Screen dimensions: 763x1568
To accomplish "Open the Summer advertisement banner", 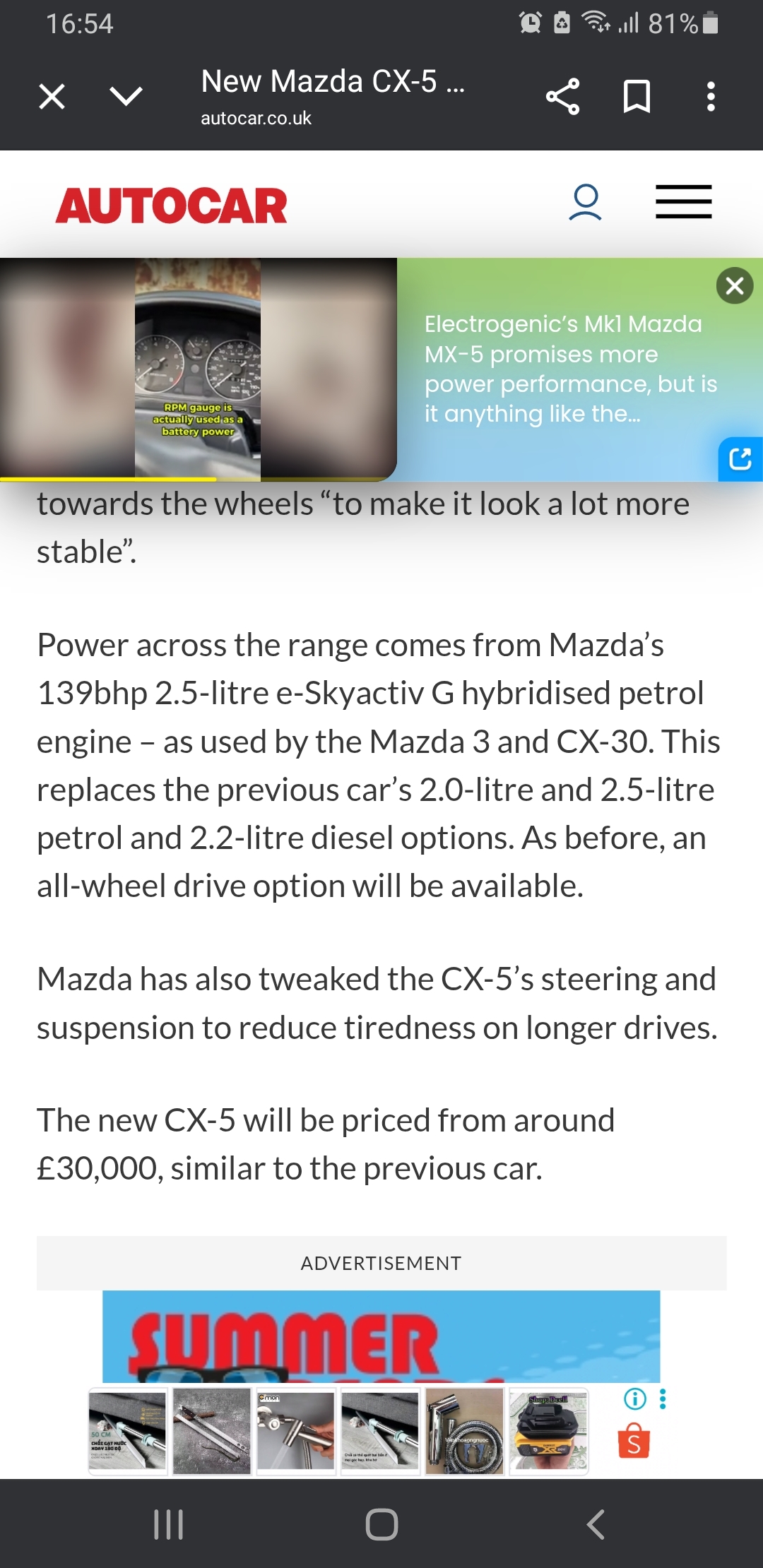I will pyautogui.click(x=381, y=1336).
